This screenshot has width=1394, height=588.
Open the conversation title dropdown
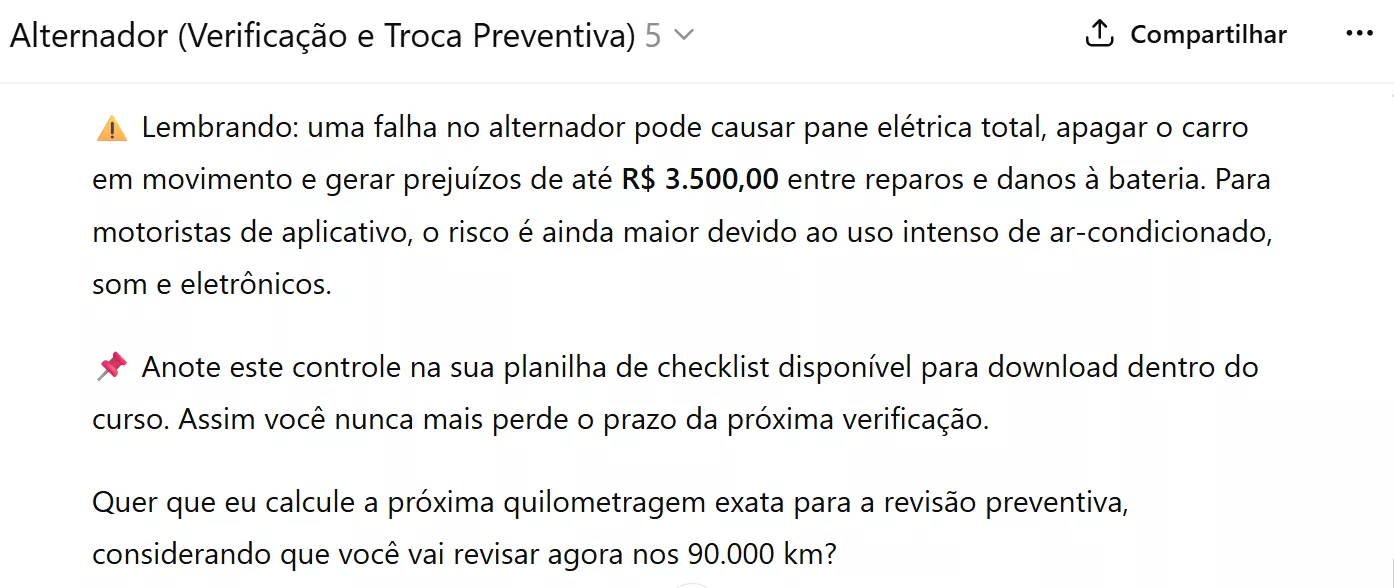coord(684,36)
